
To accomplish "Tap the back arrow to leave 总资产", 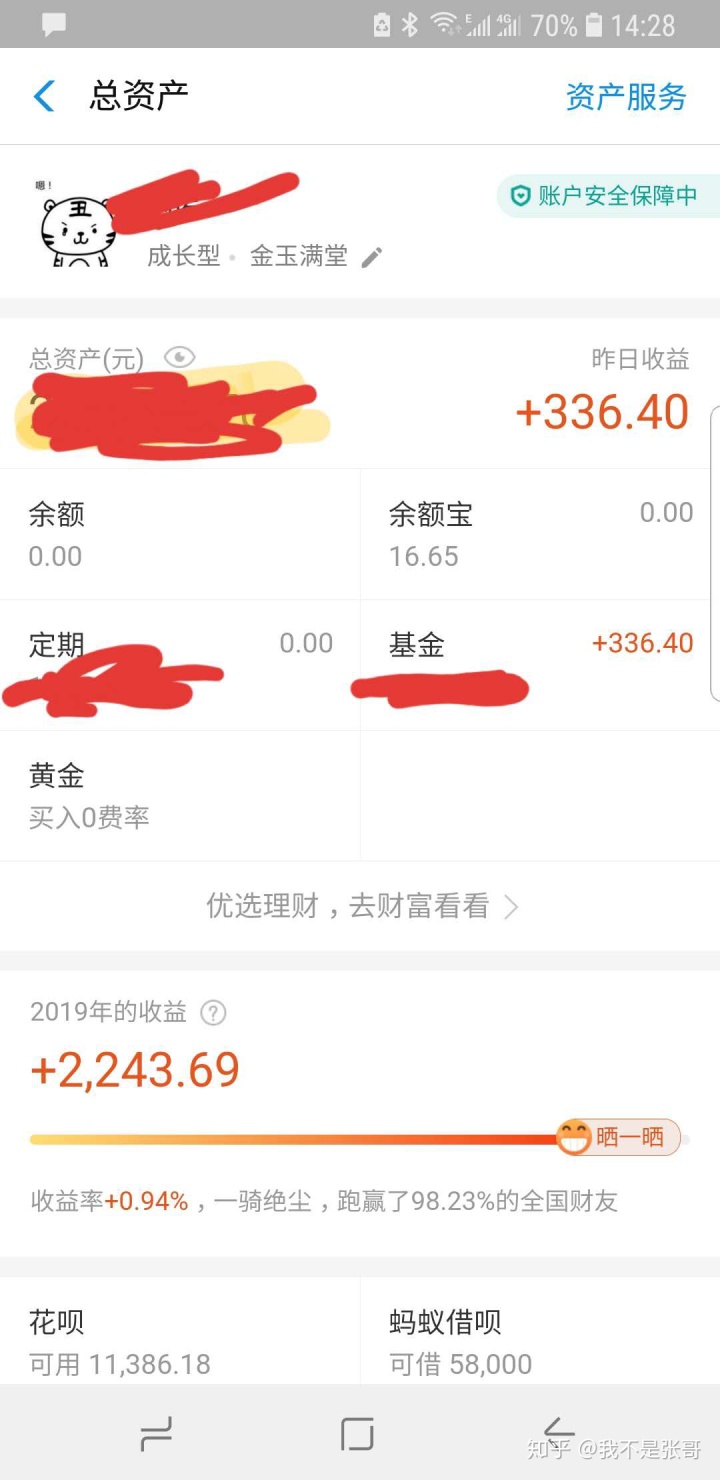I will pos(42,96).
